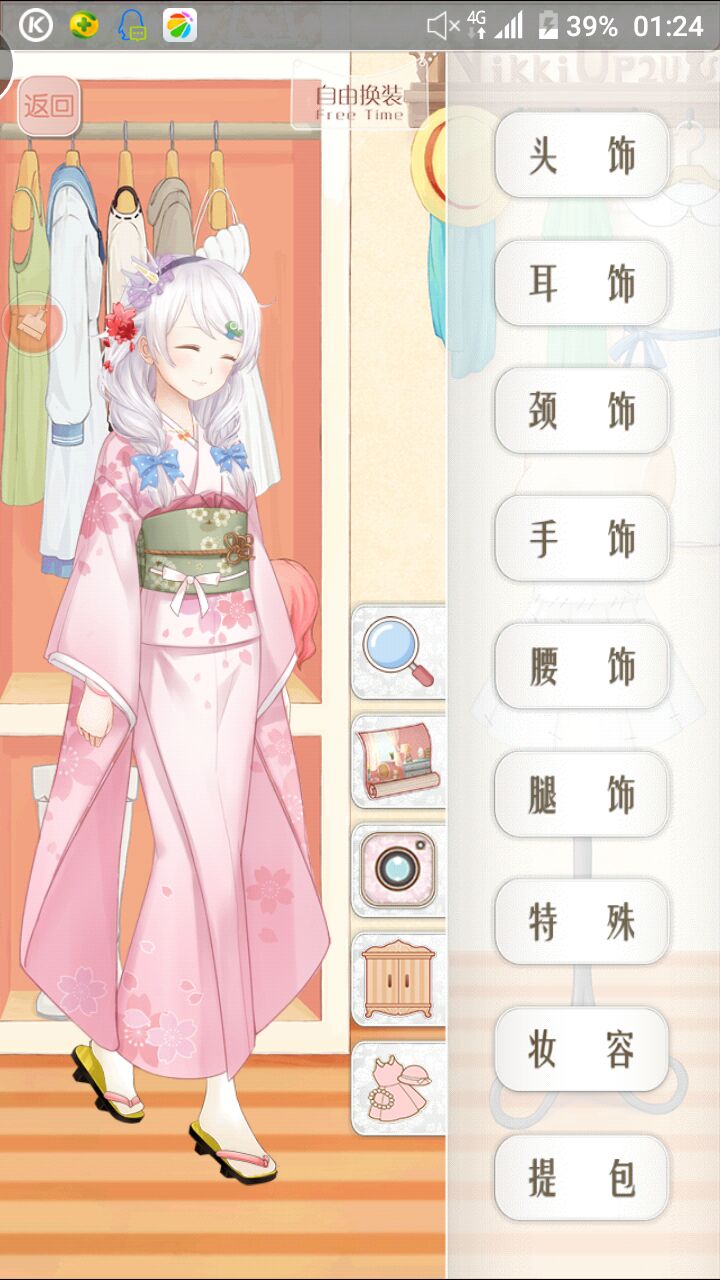Select the 腿饰 leg accessories category
The width and height of the screenshot is (720, 1280).
coord(582,794)
